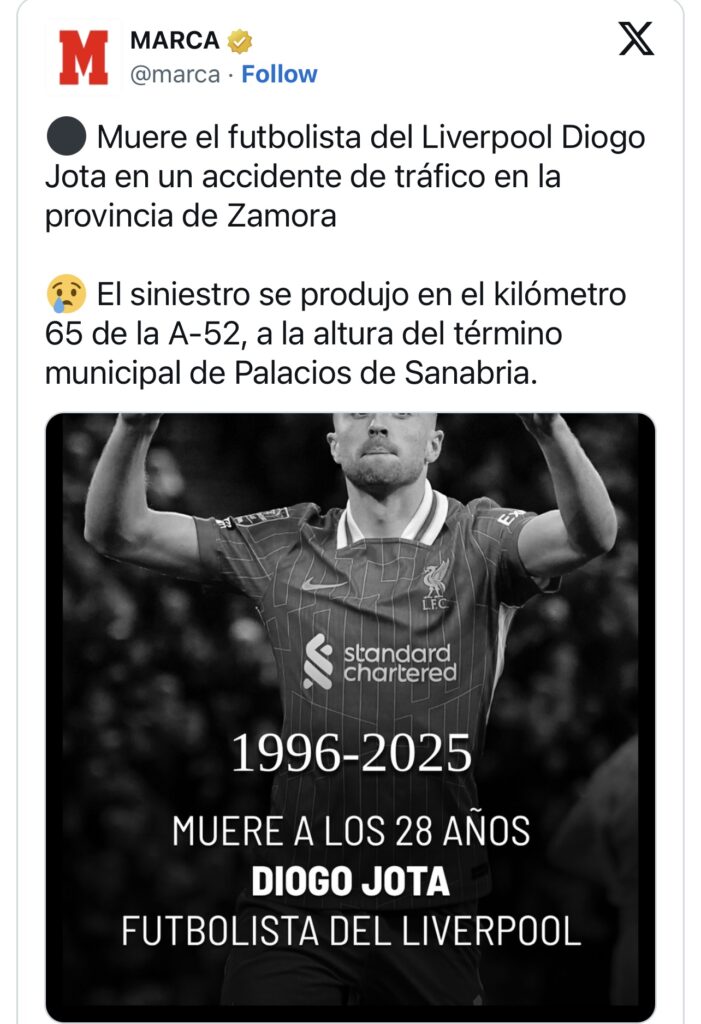The width and height of the screenshot is (701, 1024).
Task: Open the MARCA account name
Action: (175, 41)
